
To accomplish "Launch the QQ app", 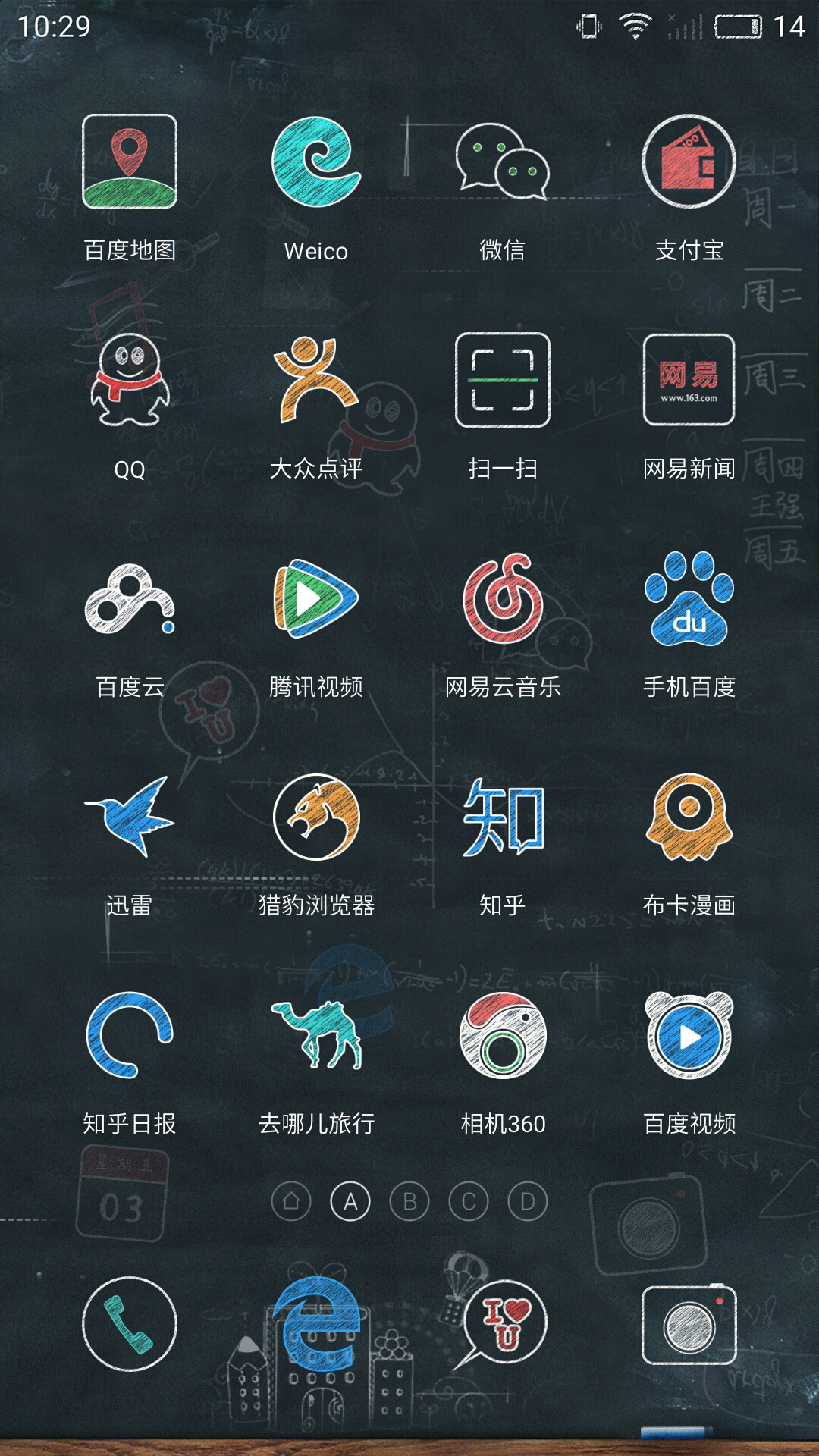I will (130, 380).
